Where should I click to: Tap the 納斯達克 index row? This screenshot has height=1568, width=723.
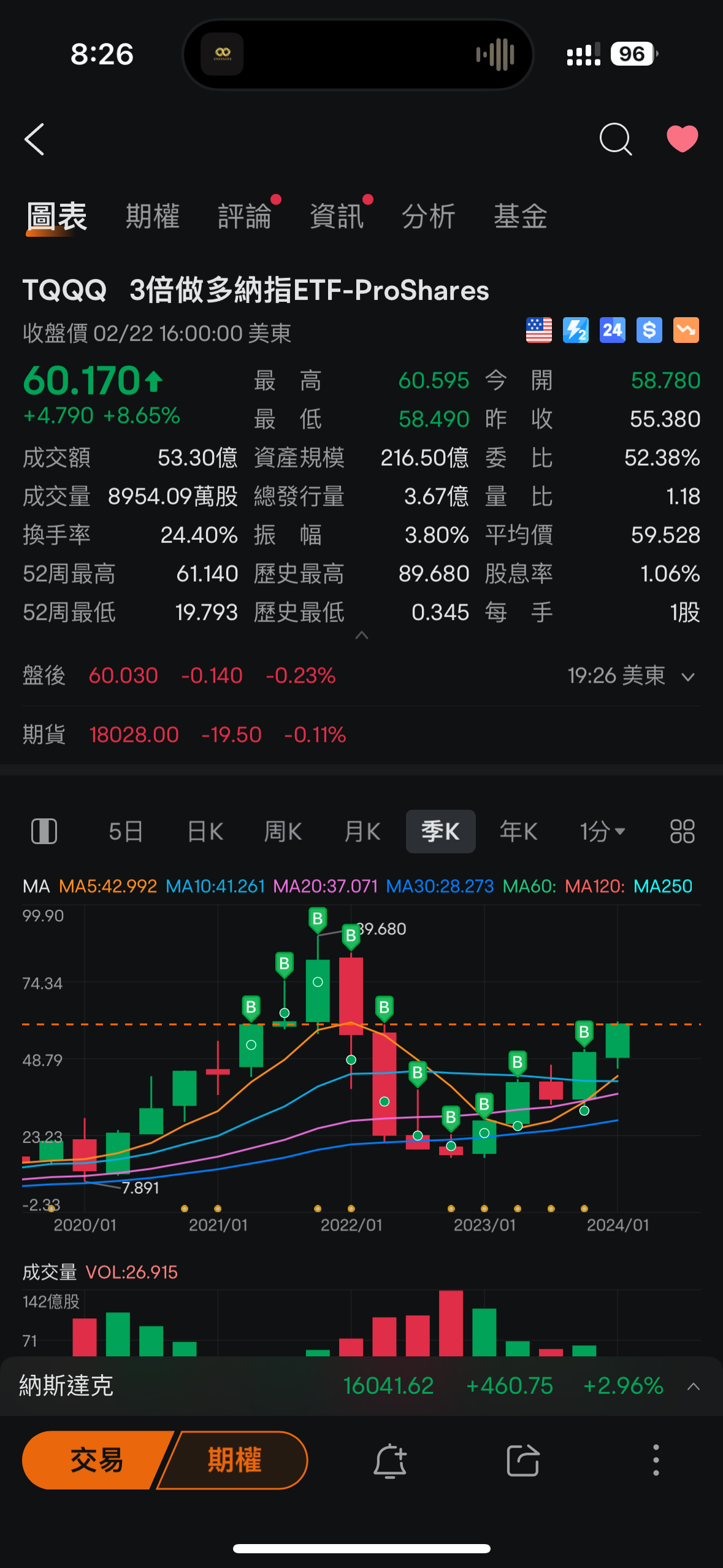[67, 1386]
